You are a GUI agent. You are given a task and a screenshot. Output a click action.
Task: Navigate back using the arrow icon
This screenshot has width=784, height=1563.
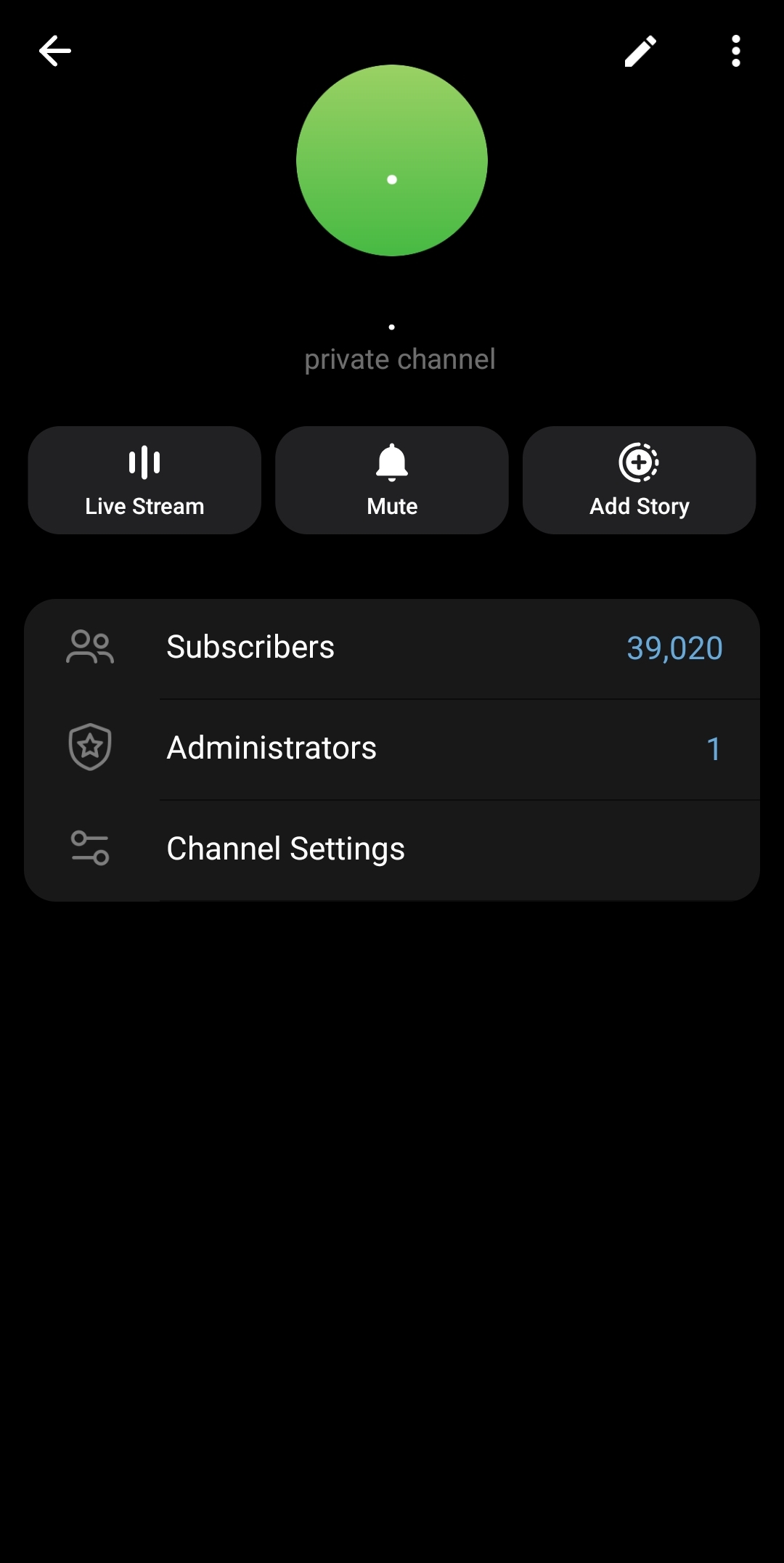(54, 50)
